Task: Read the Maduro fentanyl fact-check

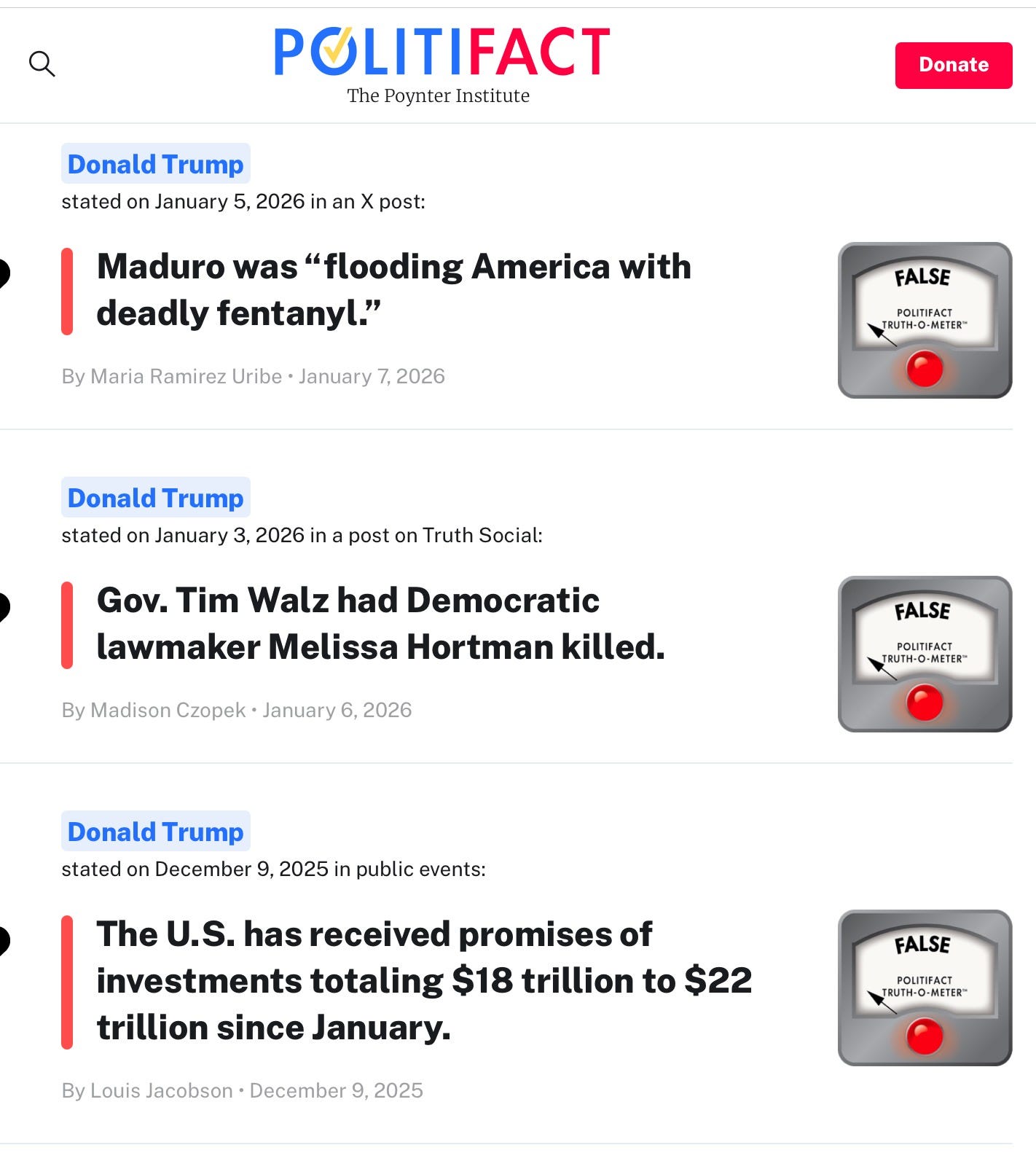Action: [393, 290]
